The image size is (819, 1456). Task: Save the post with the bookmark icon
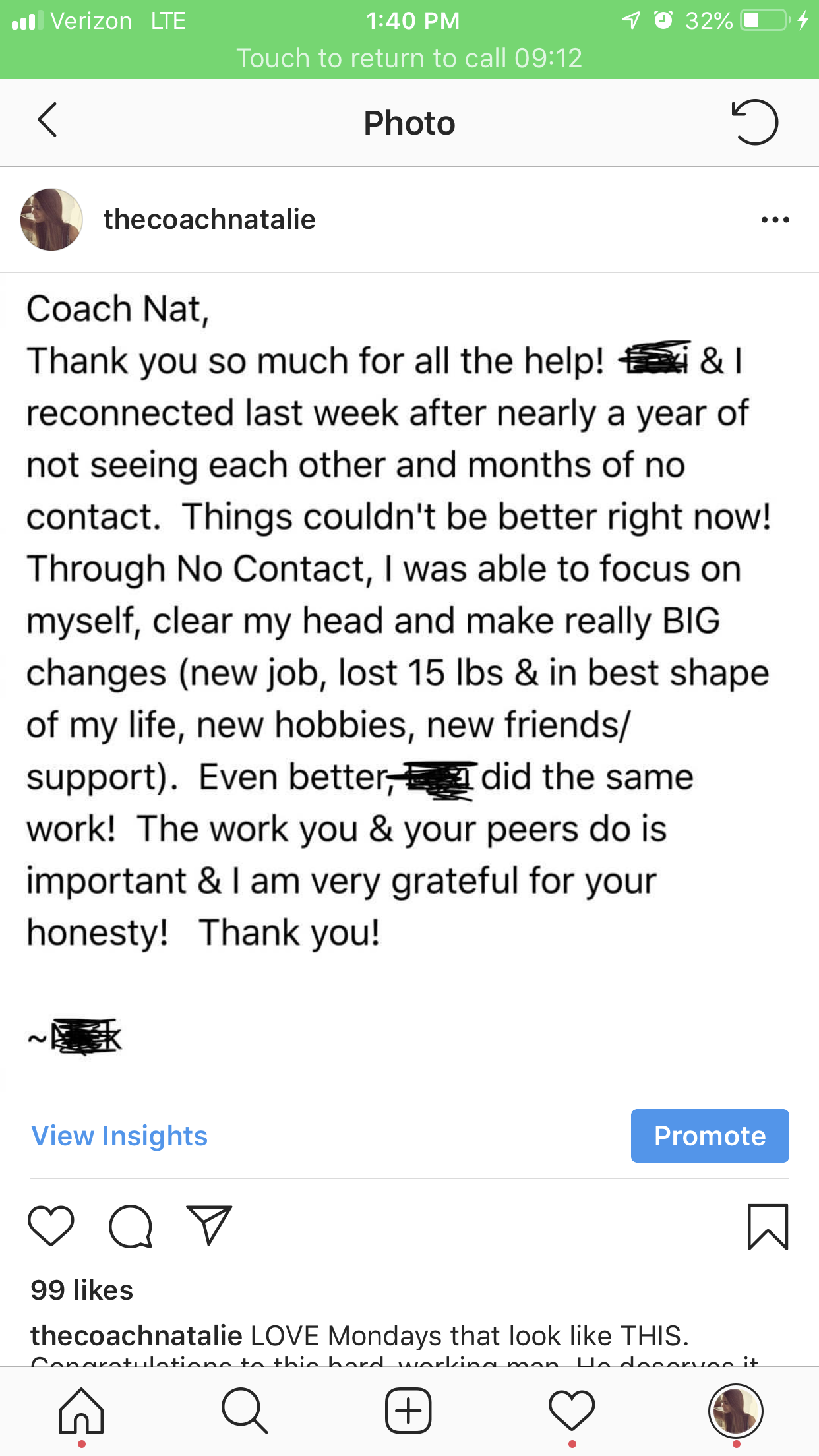768,1227
